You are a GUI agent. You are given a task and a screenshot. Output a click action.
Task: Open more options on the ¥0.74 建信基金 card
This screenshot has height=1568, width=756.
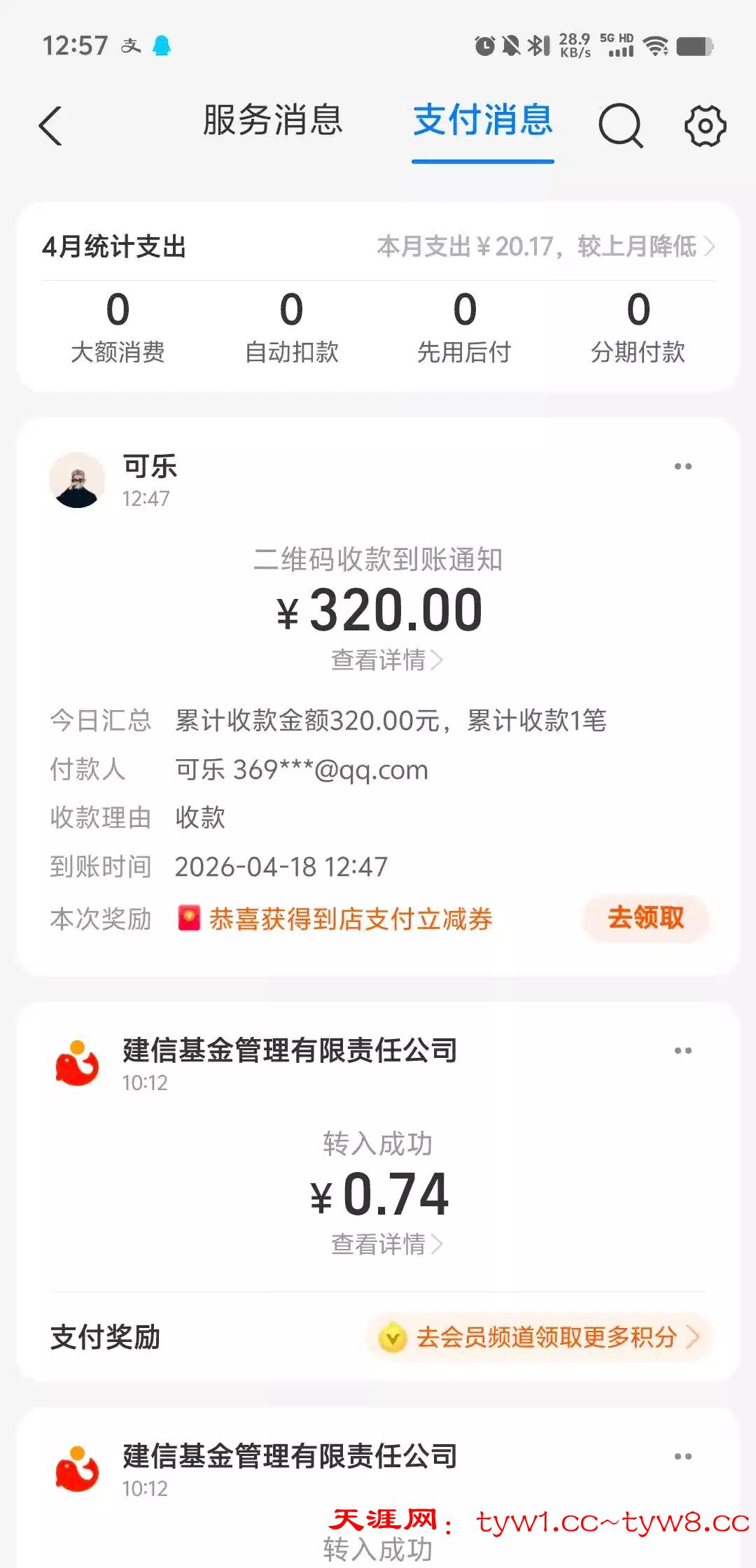pos(682,1051)
